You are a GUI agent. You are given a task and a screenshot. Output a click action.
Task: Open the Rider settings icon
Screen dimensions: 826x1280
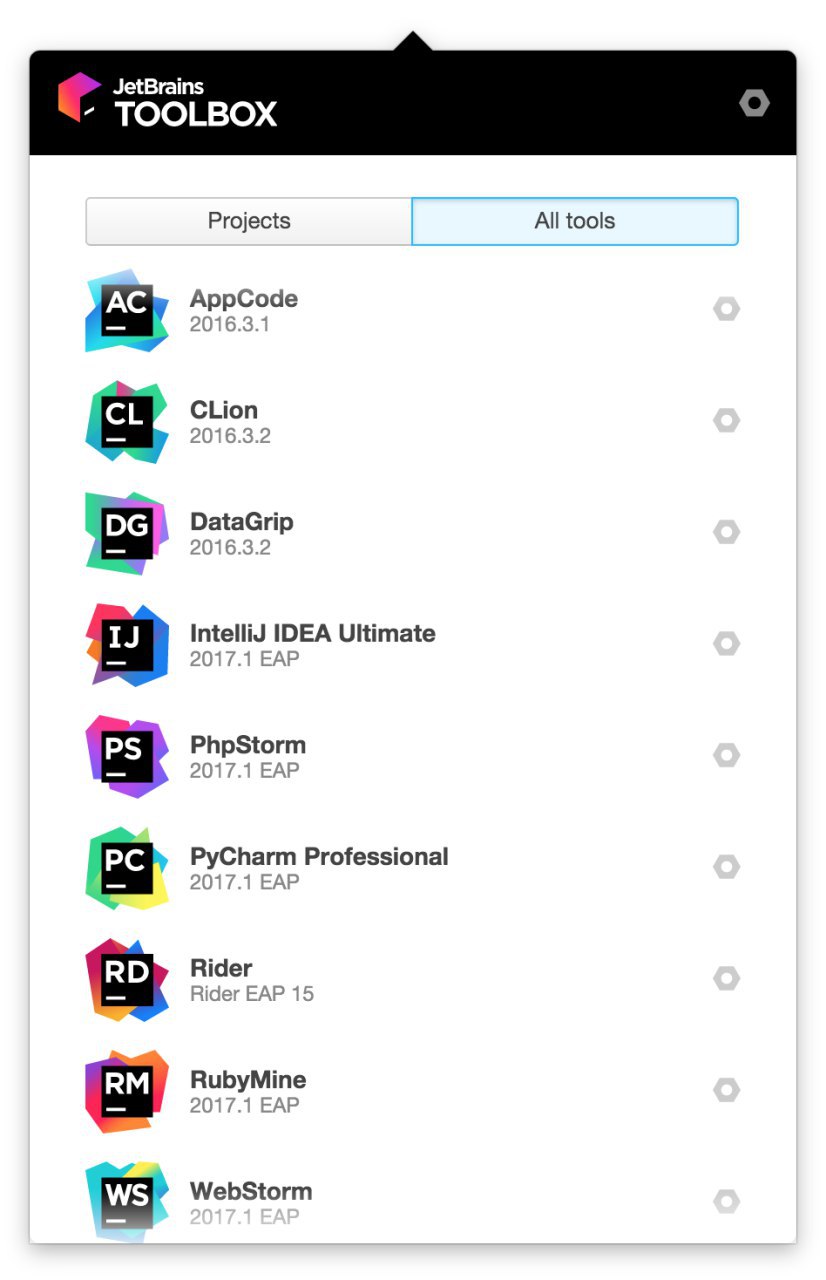tap(727, 978)
